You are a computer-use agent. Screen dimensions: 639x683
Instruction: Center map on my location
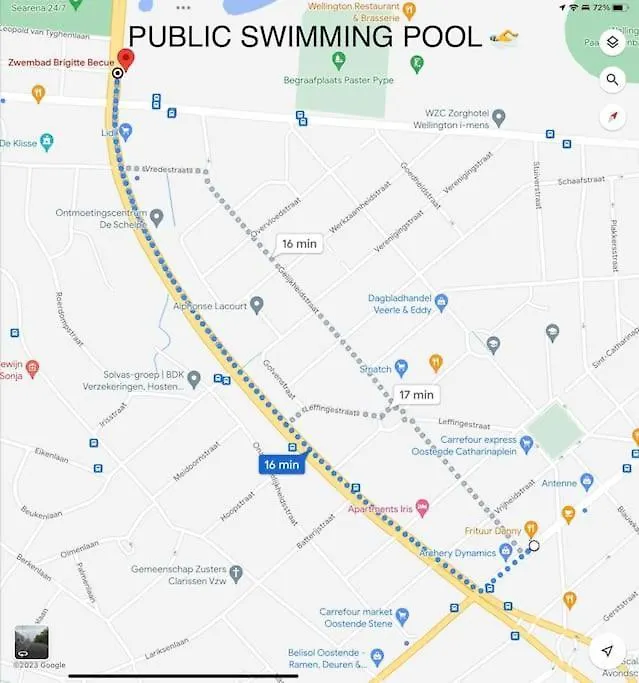pyautogui.click(x=607, y=650)
